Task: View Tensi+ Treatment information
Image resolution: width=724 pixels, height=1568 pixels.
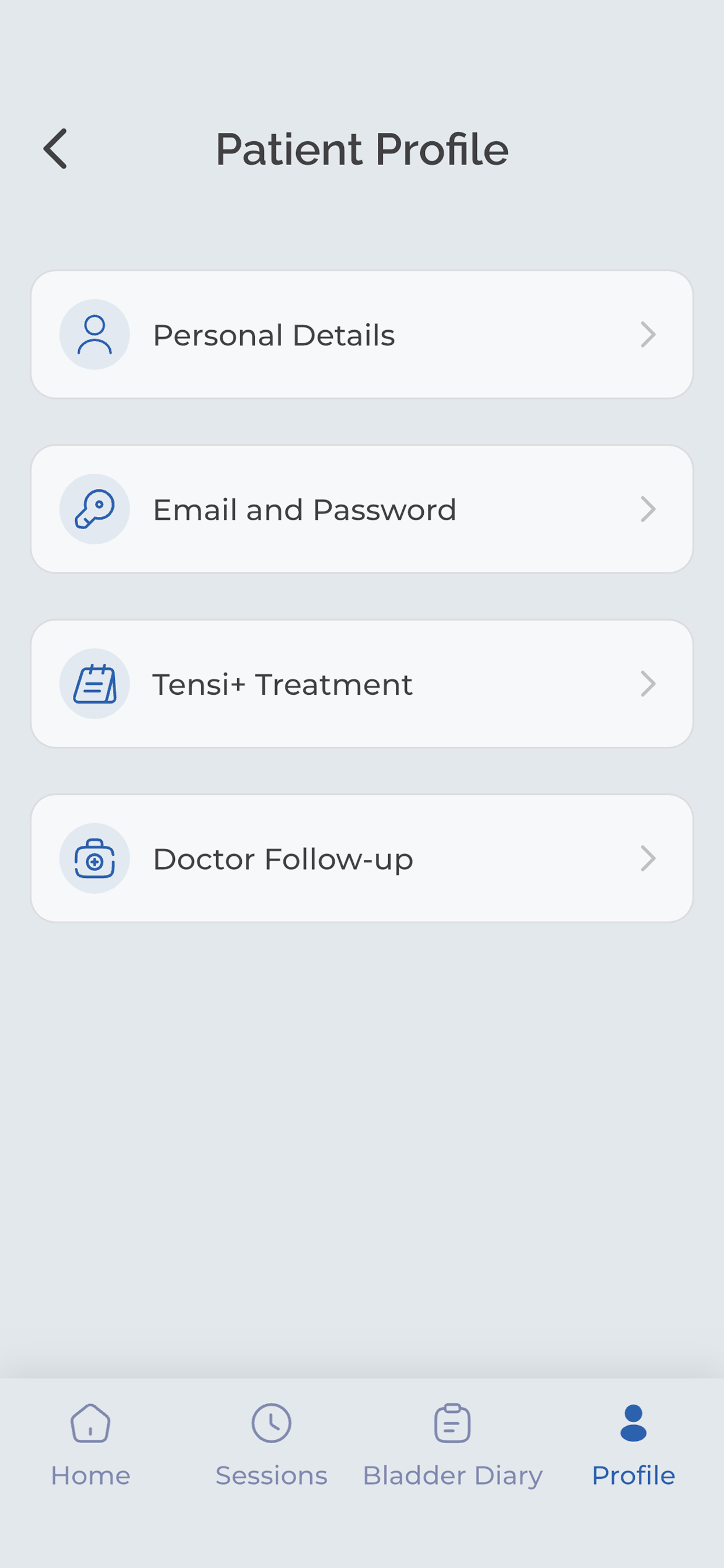Action: coord(362,684)
